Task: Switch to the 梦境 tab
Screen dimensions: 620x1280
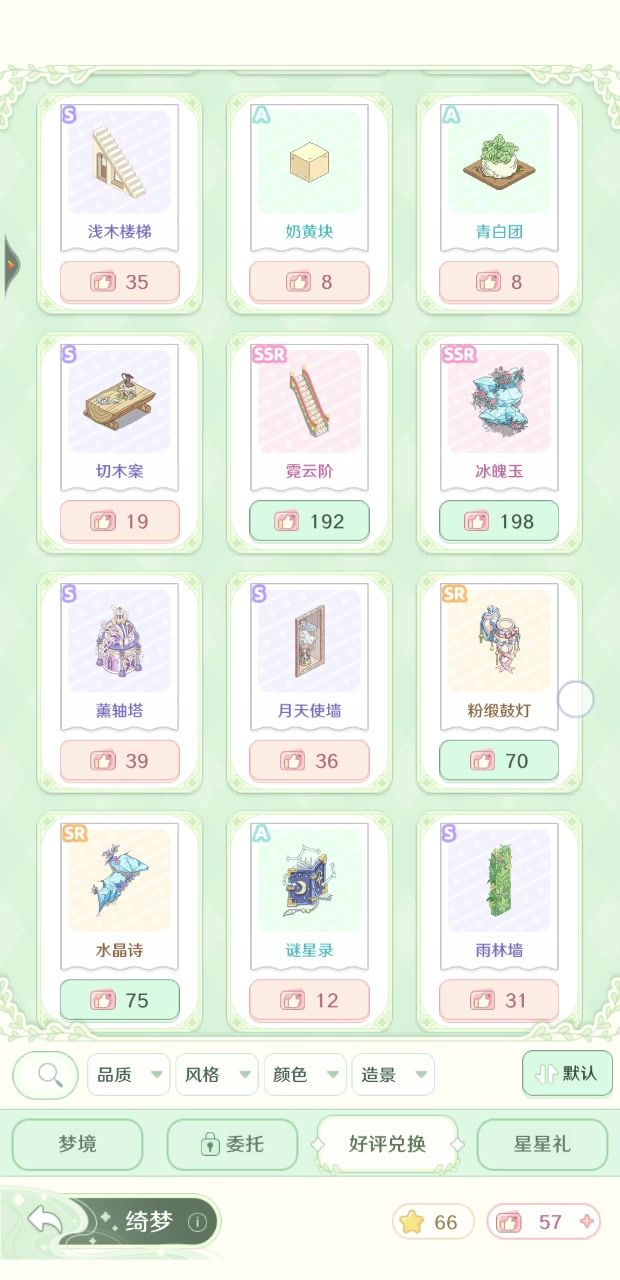Action: click(x=78, y=1144)
